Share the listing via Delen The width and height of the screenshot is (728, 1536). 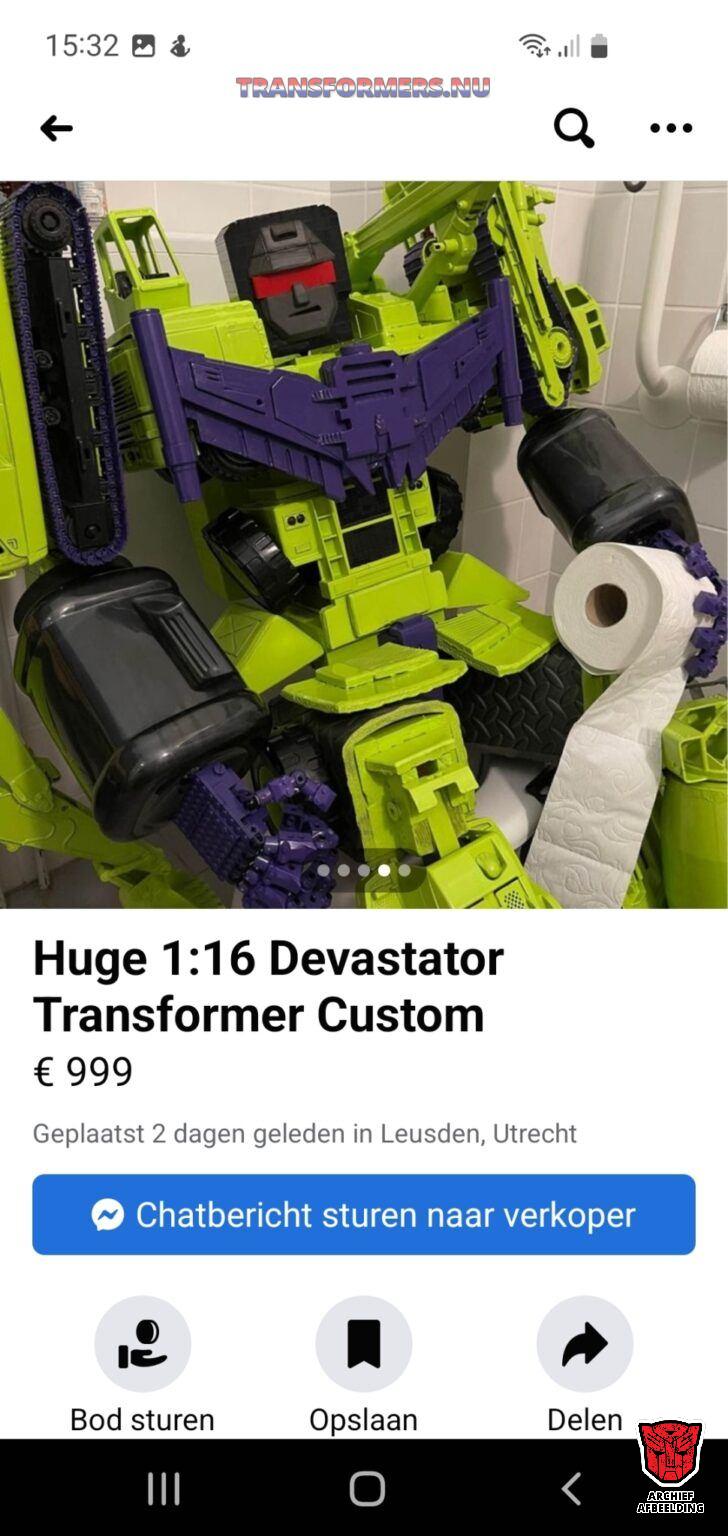coord(585,1344)
